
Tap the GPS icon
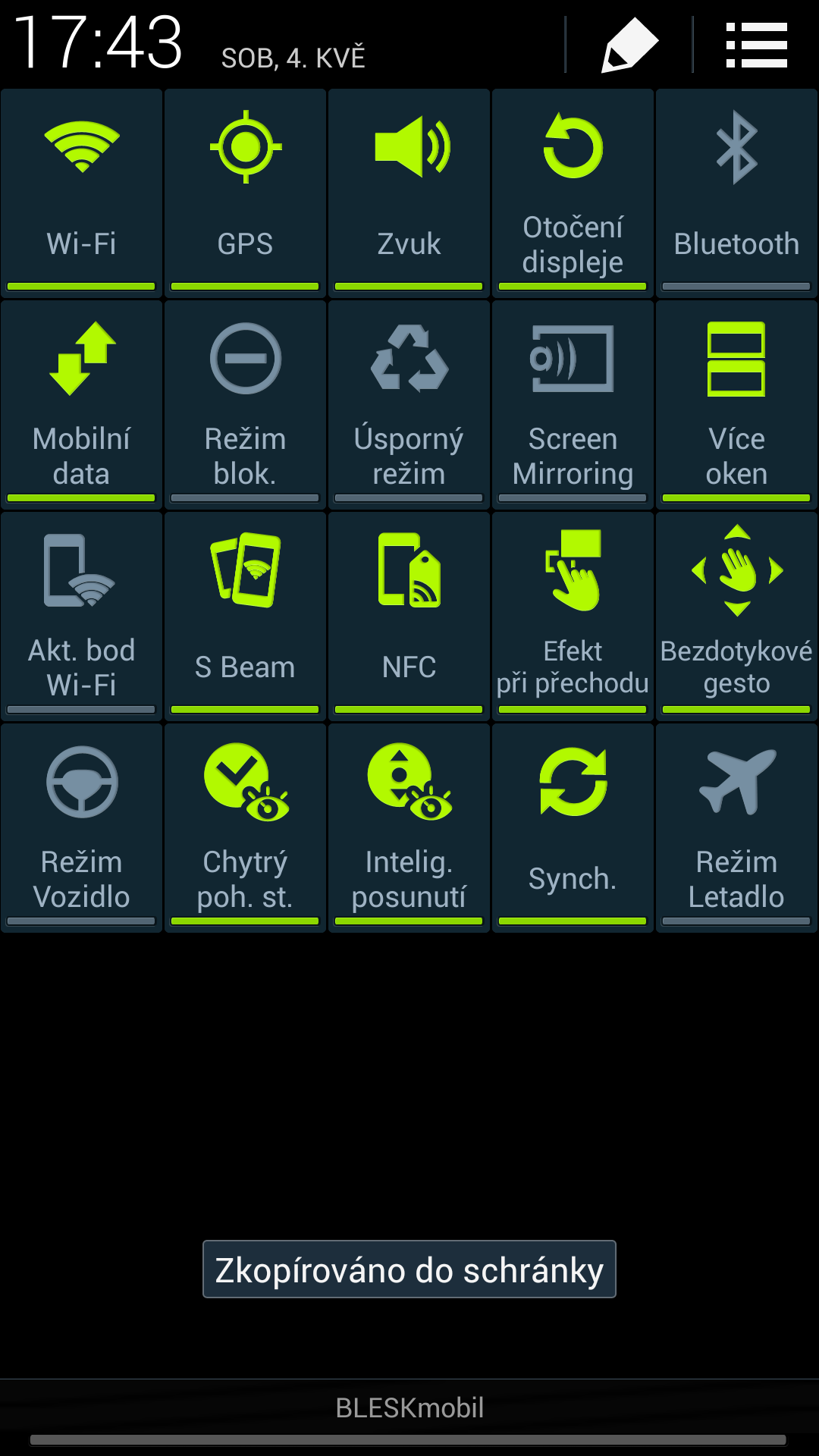pyautogui.click(x=244, y=144)
